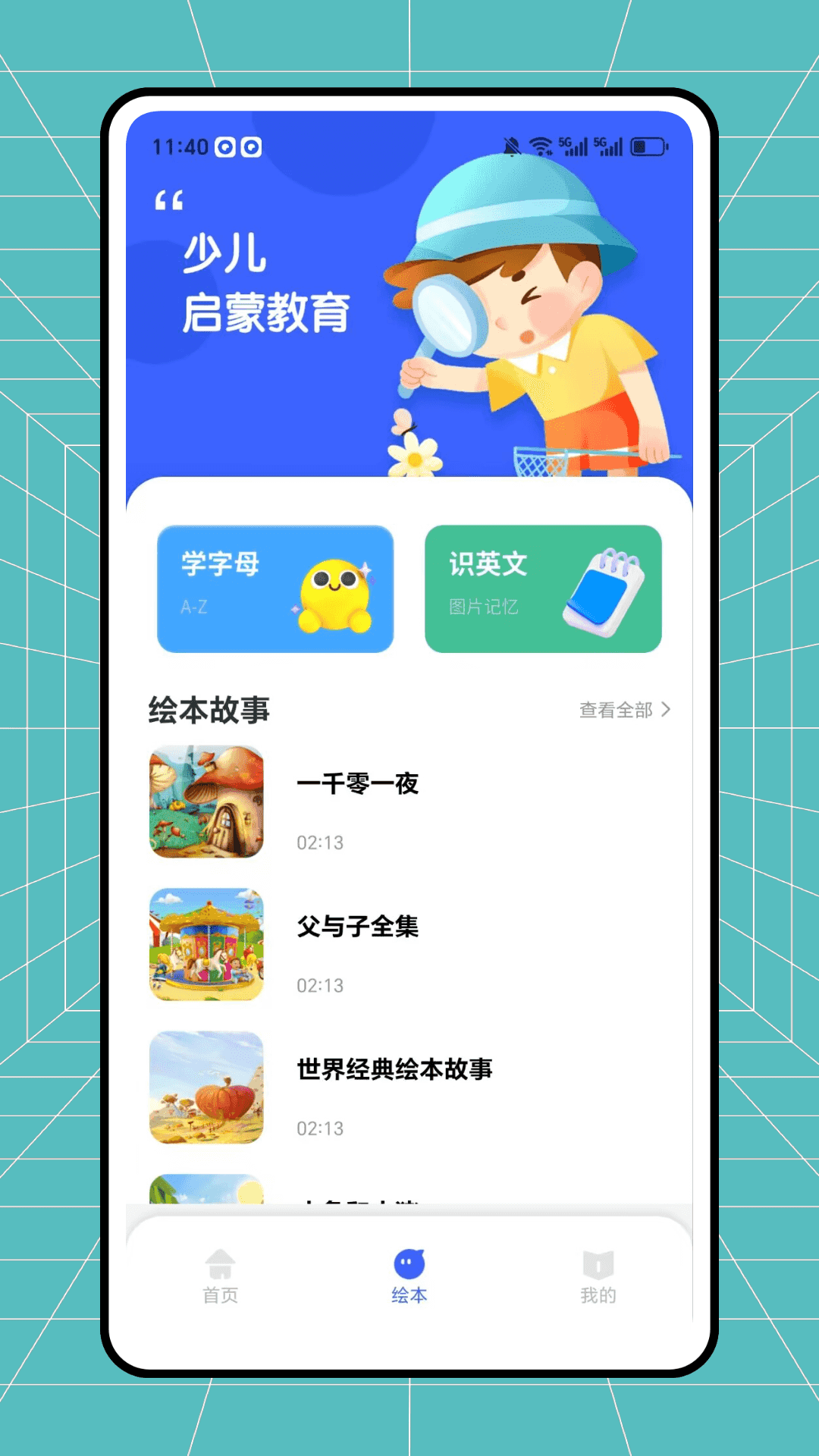Open 一千零一夜 story entry

[x=360, y=785]
